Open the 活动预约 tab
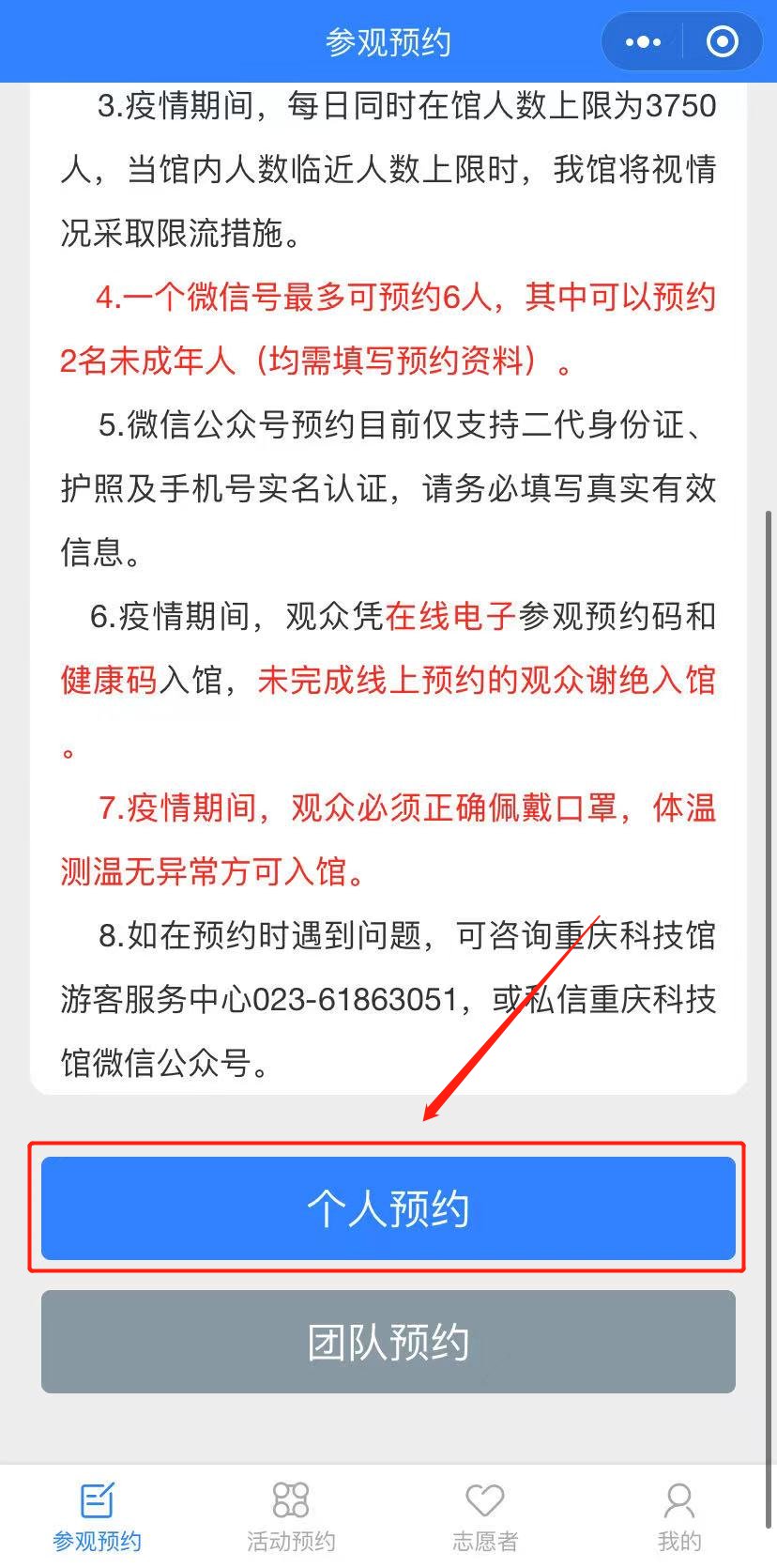 (x=291, y=1515)
